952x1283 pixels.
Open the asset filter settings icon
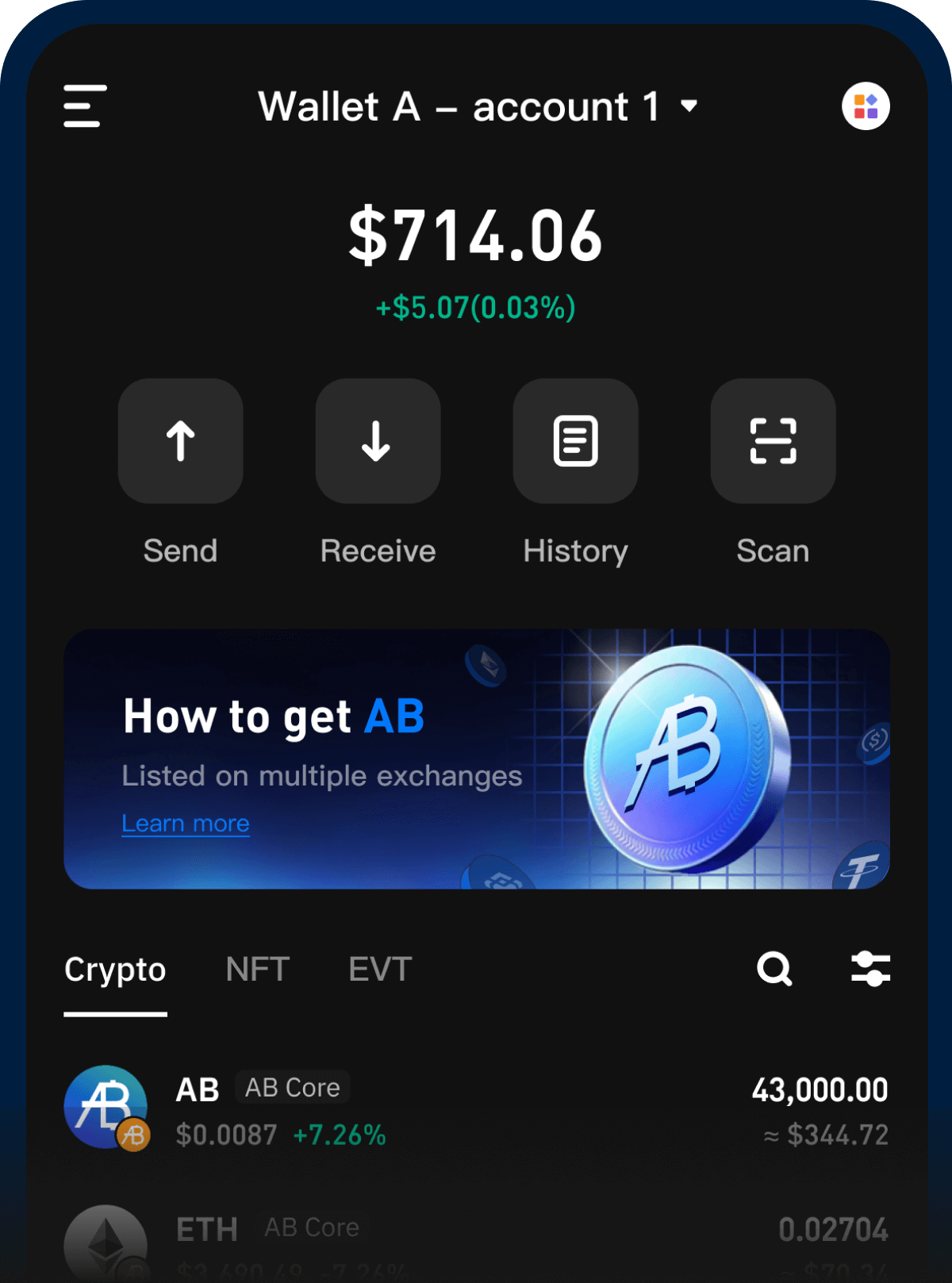pyautogui.click(x=870, y=969)
